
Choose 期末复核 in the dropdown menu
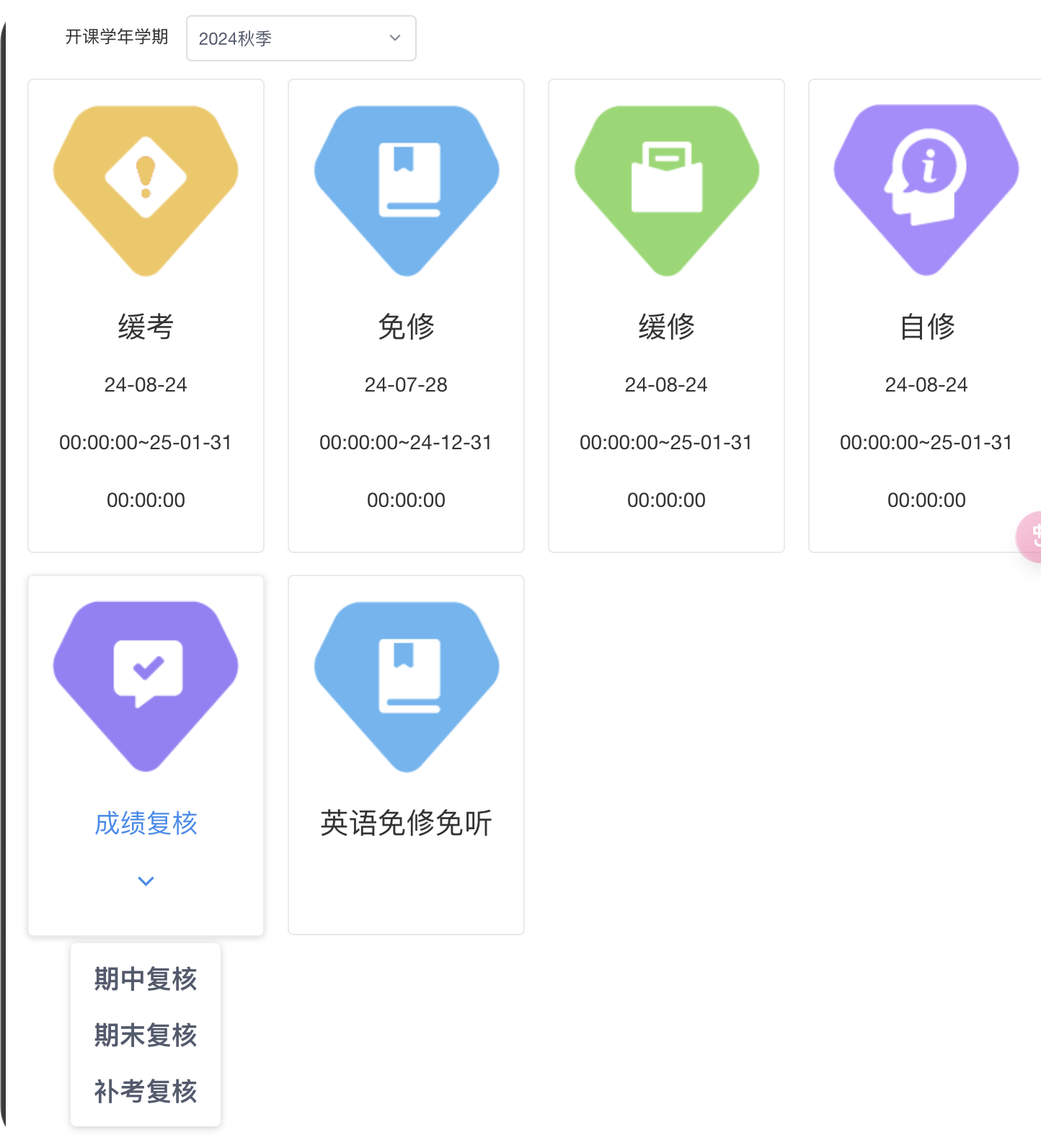[146, 1035]
